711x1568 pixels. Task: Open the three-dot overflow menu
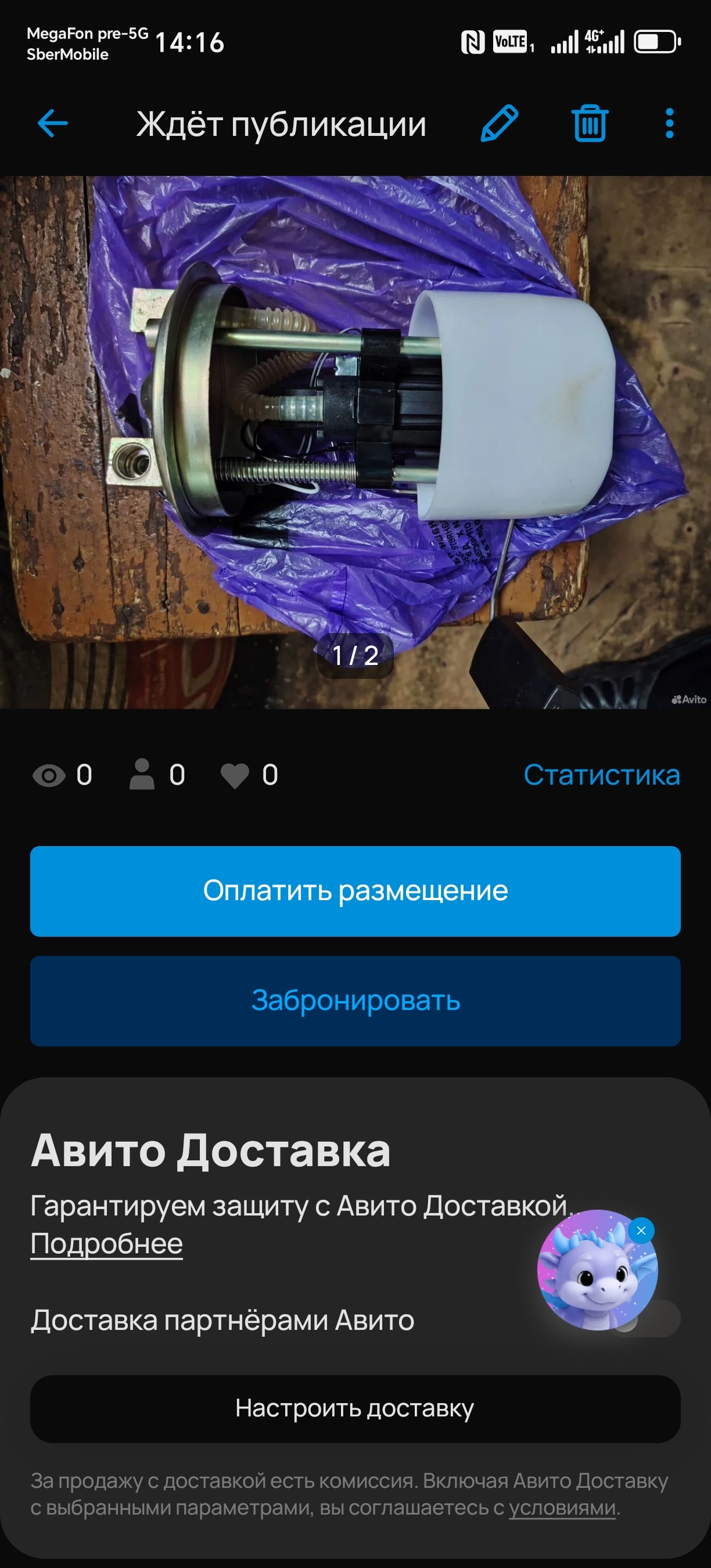[x=670, y=124]
